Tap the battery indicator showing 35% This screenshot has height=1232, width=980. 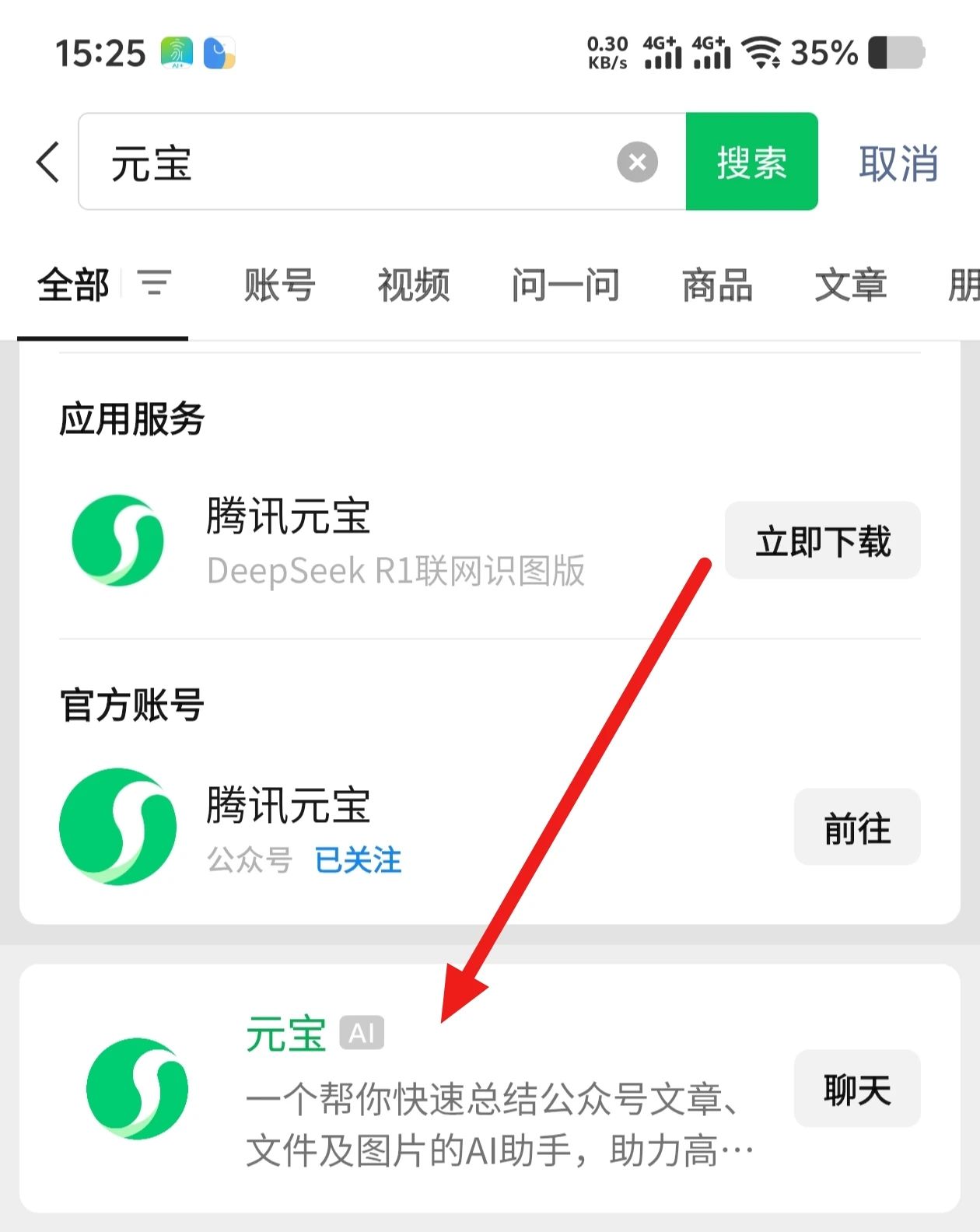[x=894, y=53]
